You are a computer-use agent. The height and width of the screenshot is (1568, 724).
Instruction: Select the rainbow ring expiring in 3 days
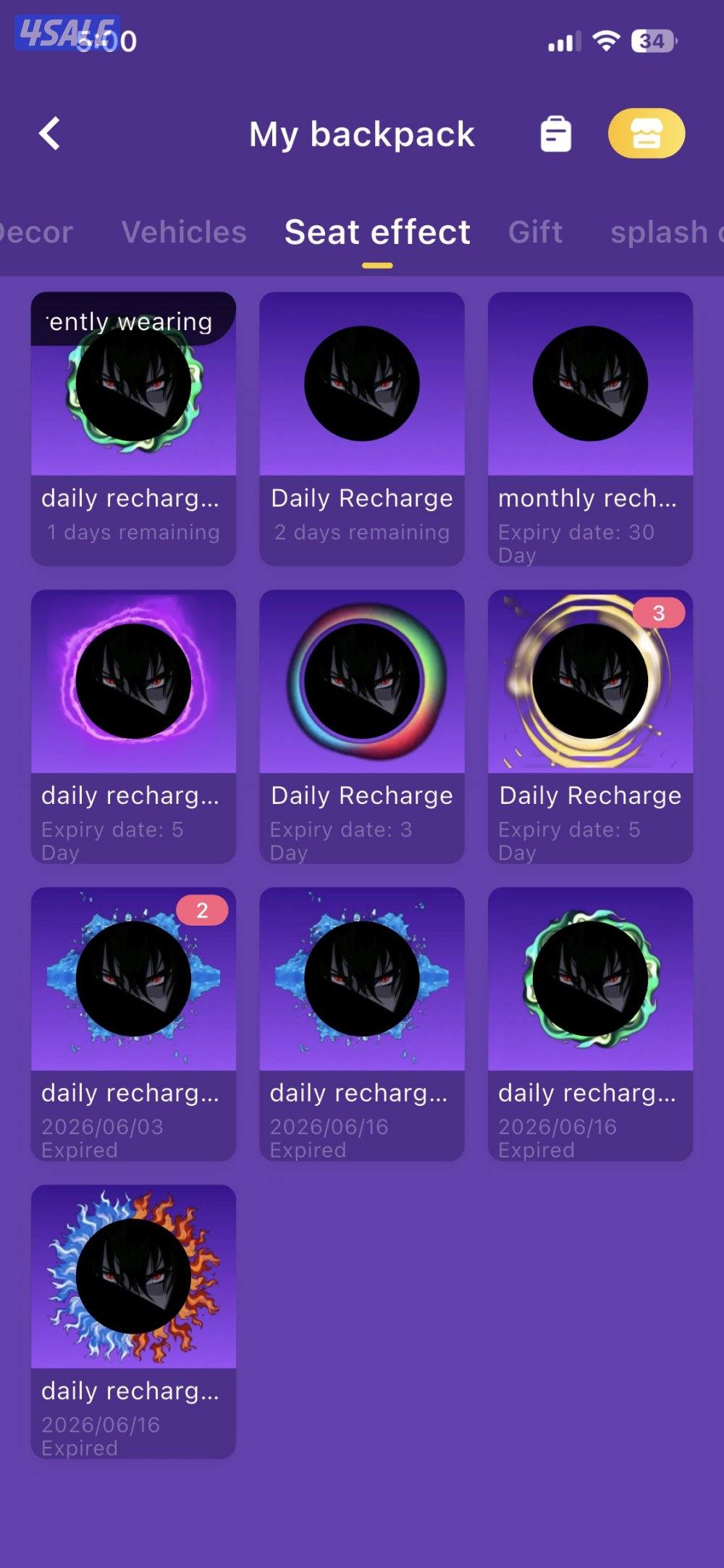click(x=362, y=726)
